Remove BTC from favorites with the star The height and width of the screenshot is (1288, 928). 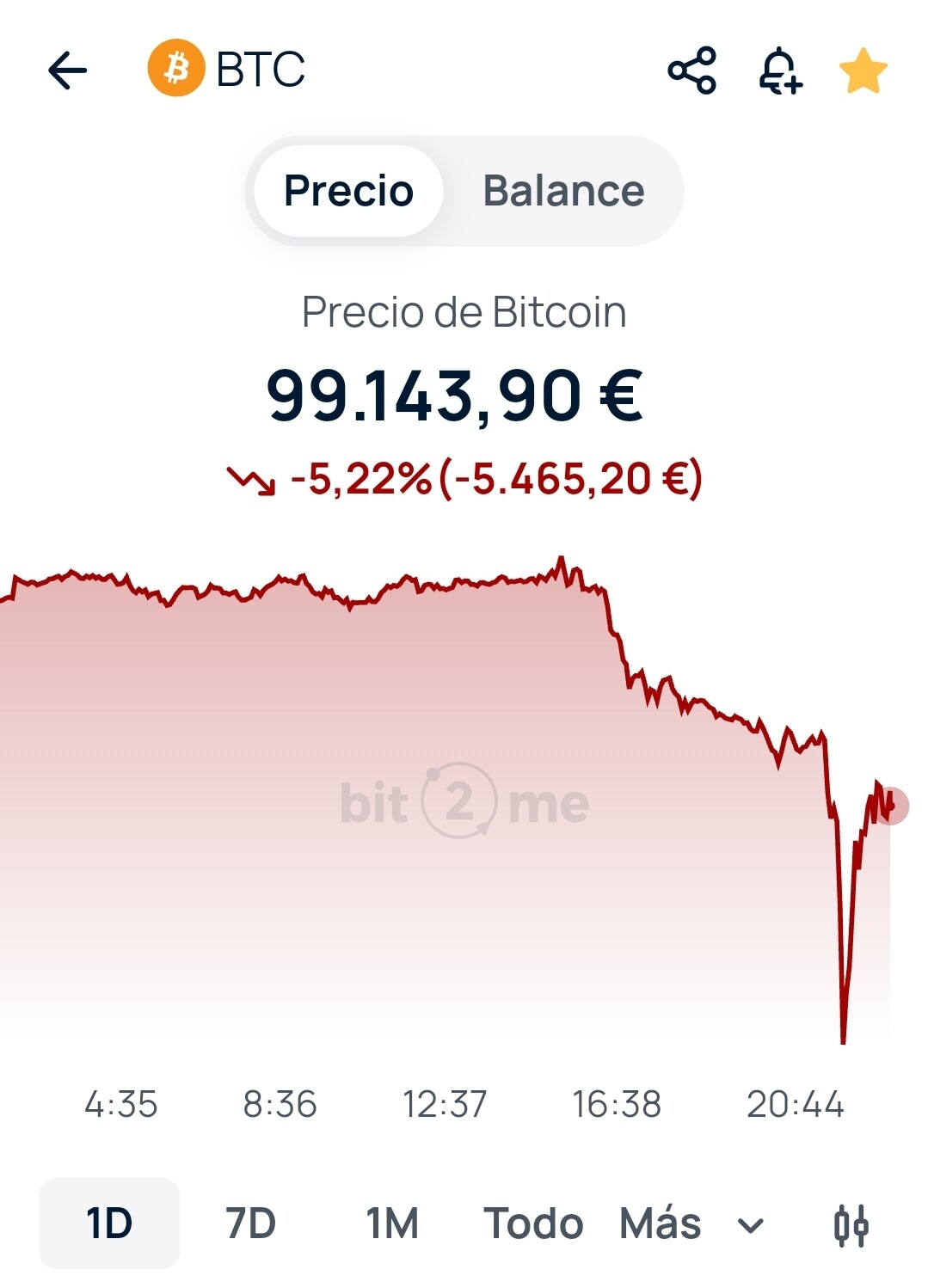(x=863, y=71)
